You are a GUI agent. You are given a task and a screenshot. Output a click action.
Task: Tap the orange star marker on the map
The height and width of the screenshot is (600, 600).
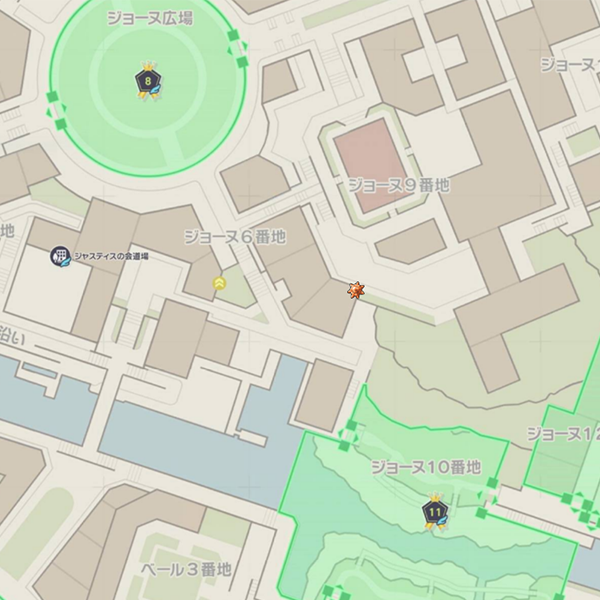pos(354,290)
